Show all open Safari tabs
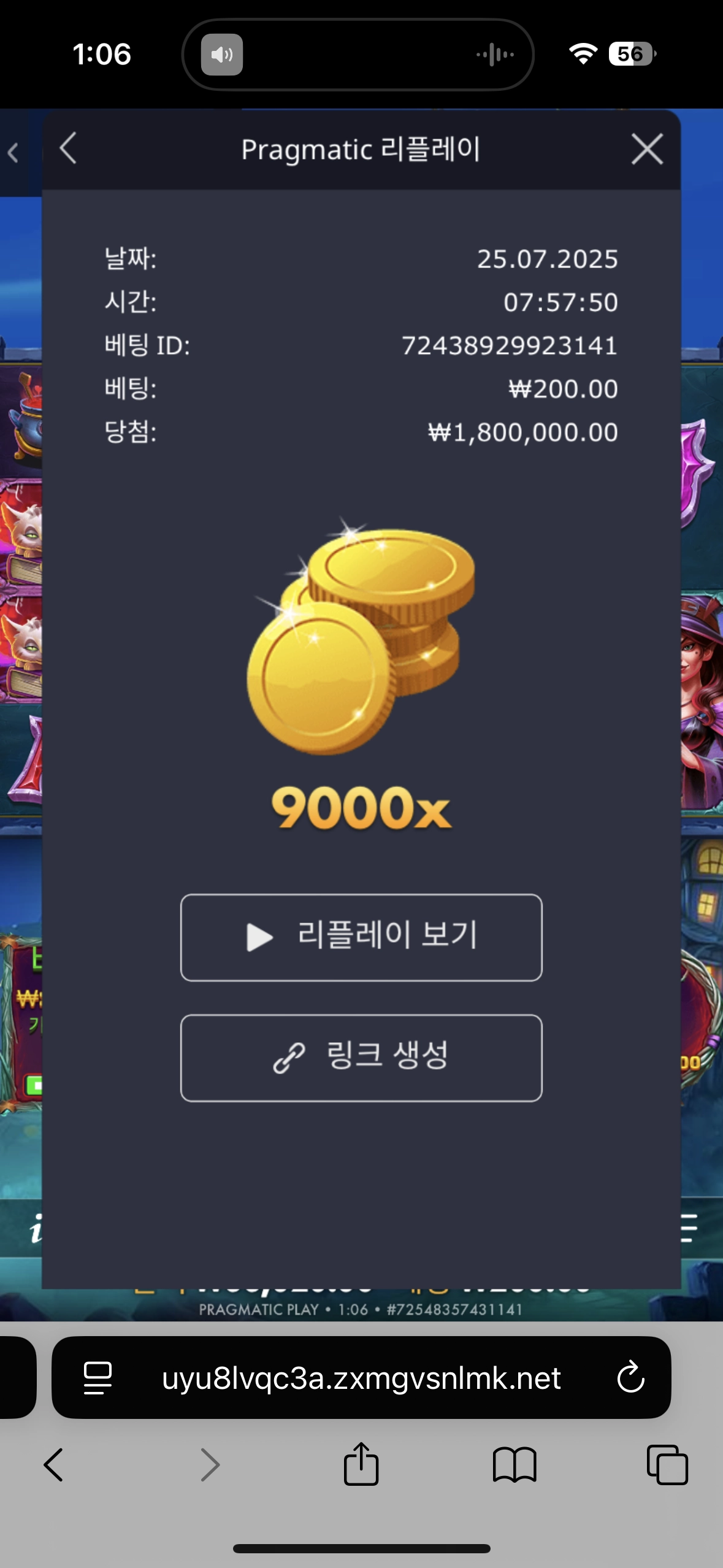The width and height of the screenshot is (723, 1568). point(667,1465)
